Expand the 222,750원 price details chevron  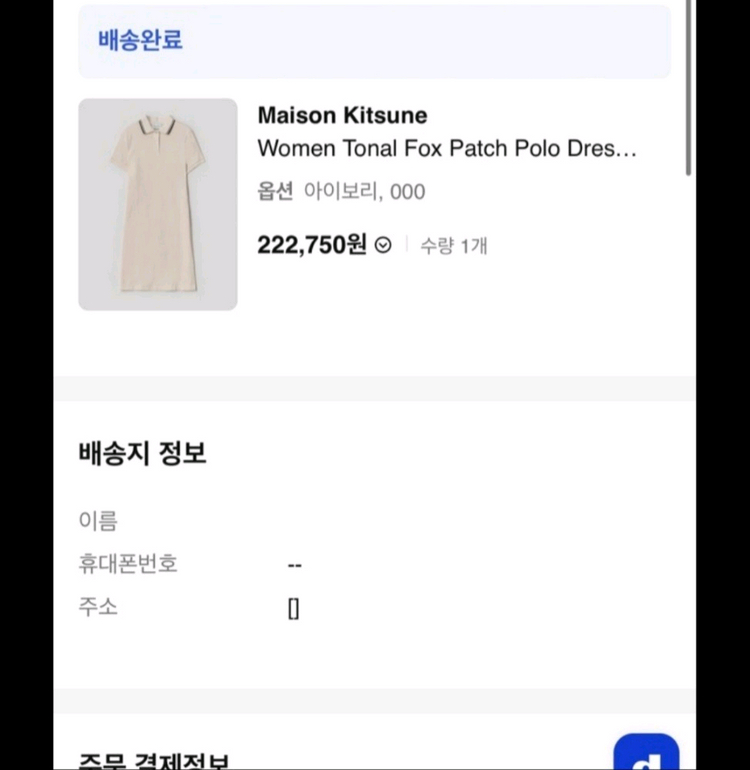(383, 245)
